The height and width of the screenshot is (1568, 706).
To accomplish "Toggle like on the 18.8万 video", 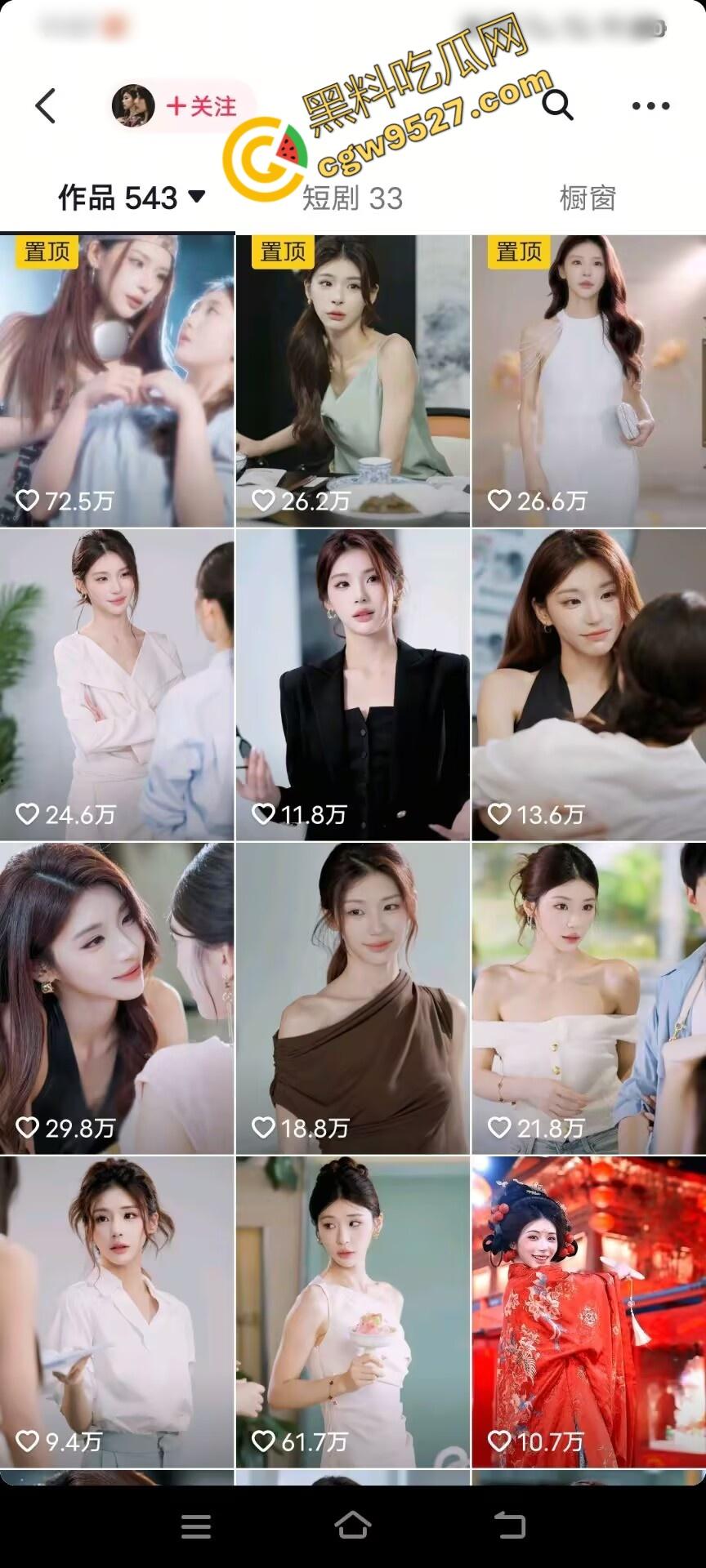I will tap(265, 1127).
